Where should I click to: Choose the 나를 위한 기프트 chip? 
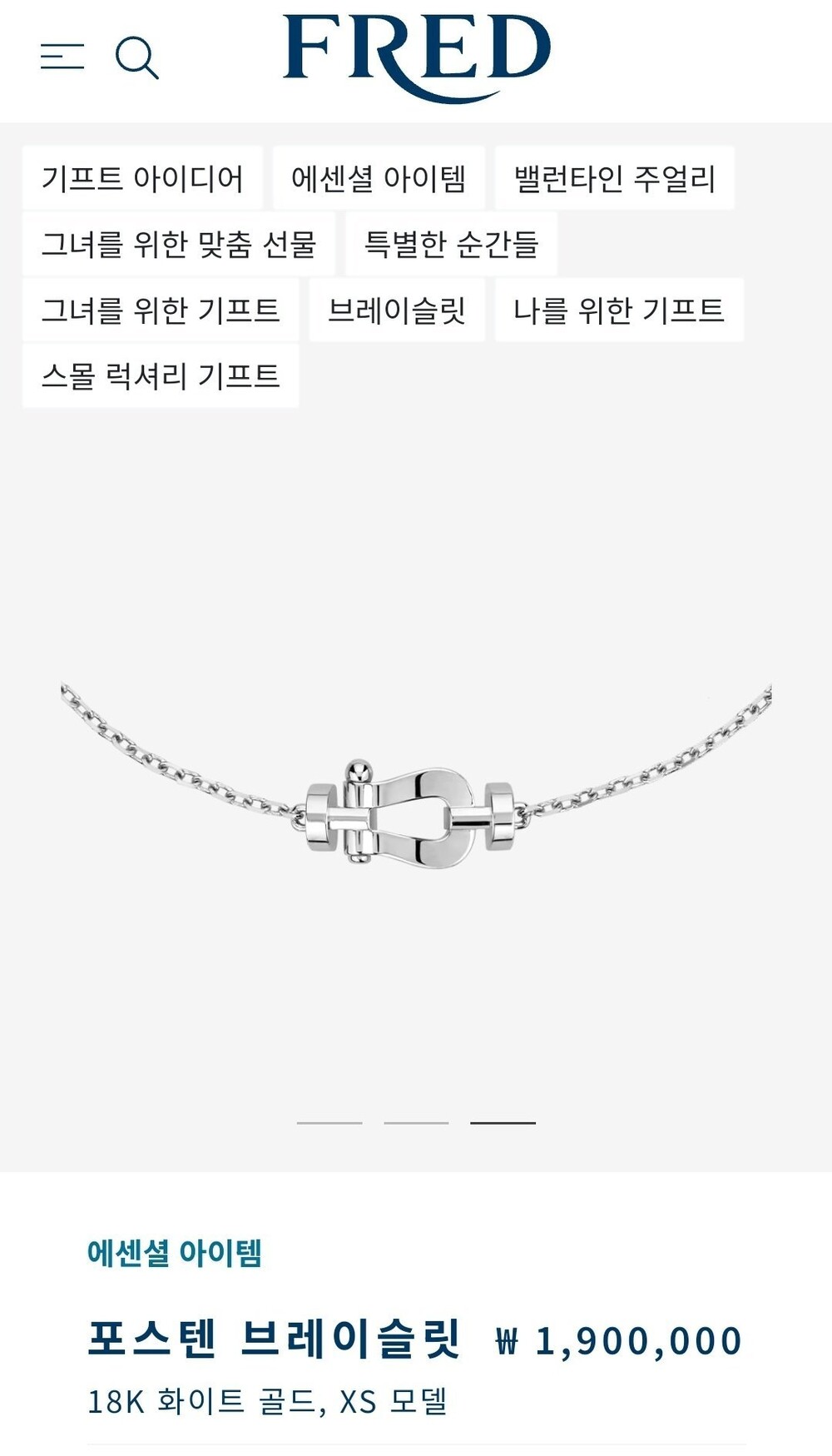click(619, 310)
